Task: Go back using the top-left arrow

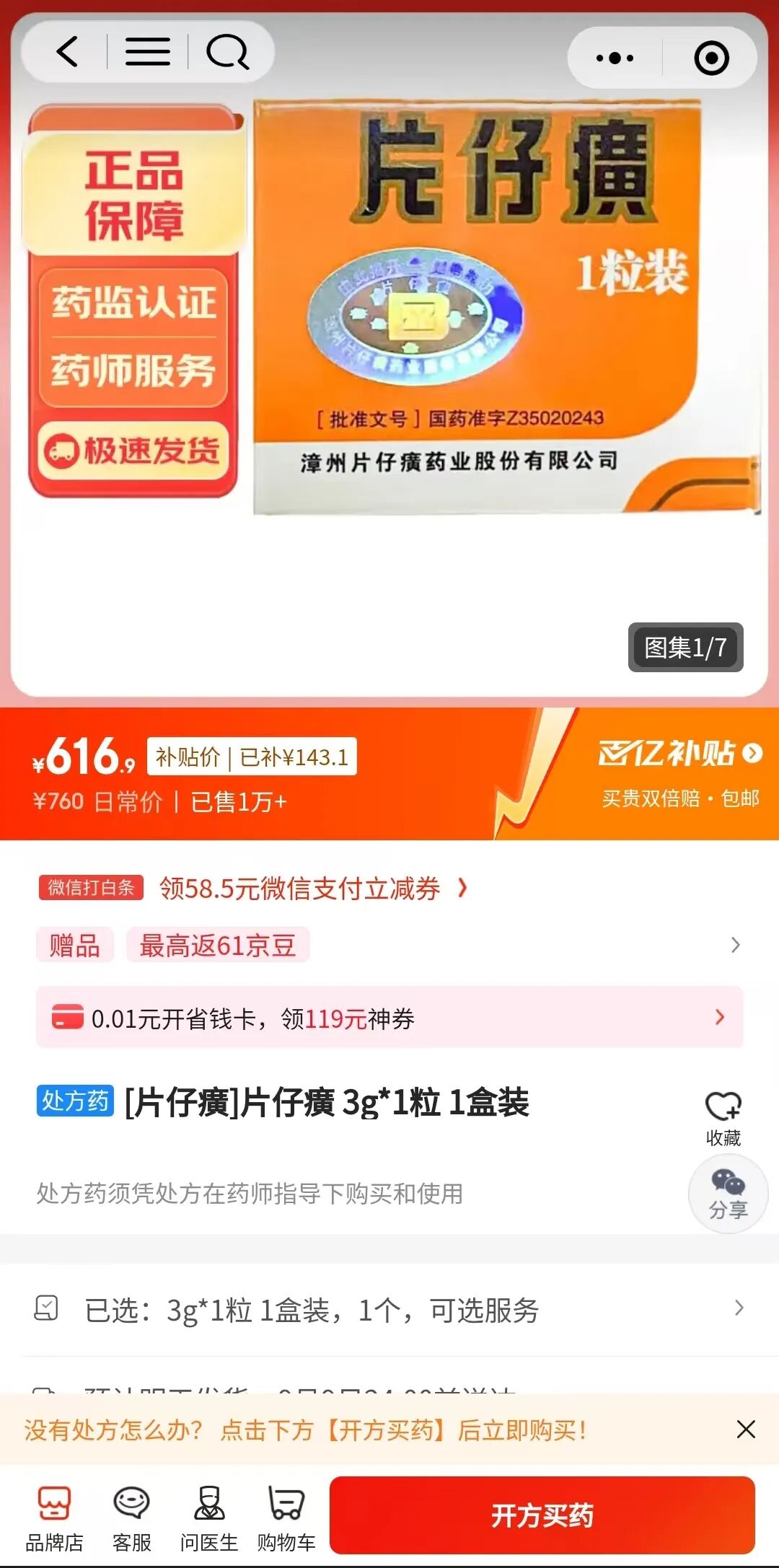Action: pos(67,52)
